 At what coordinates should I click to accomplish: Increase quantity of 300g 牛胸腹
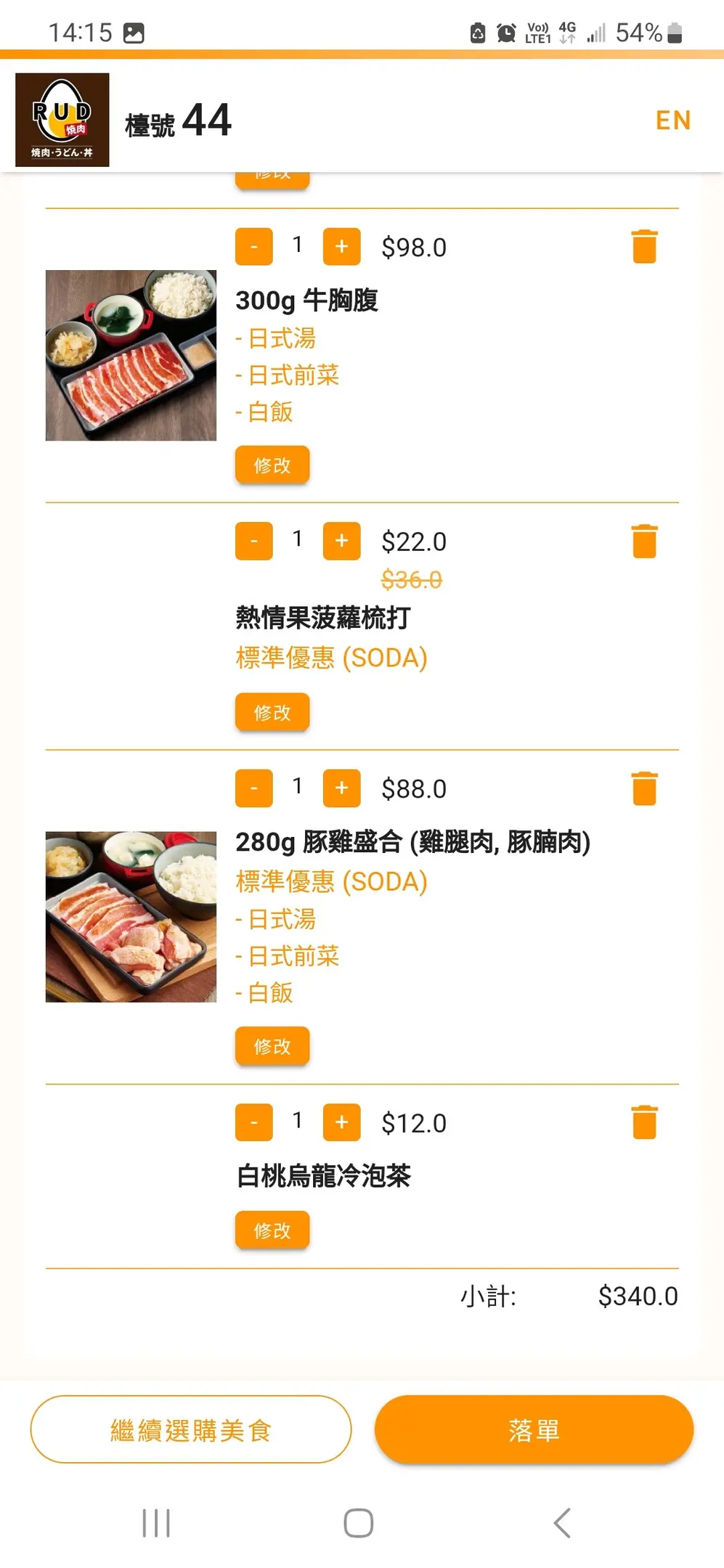pyautogui.click(x=341, y=247)
